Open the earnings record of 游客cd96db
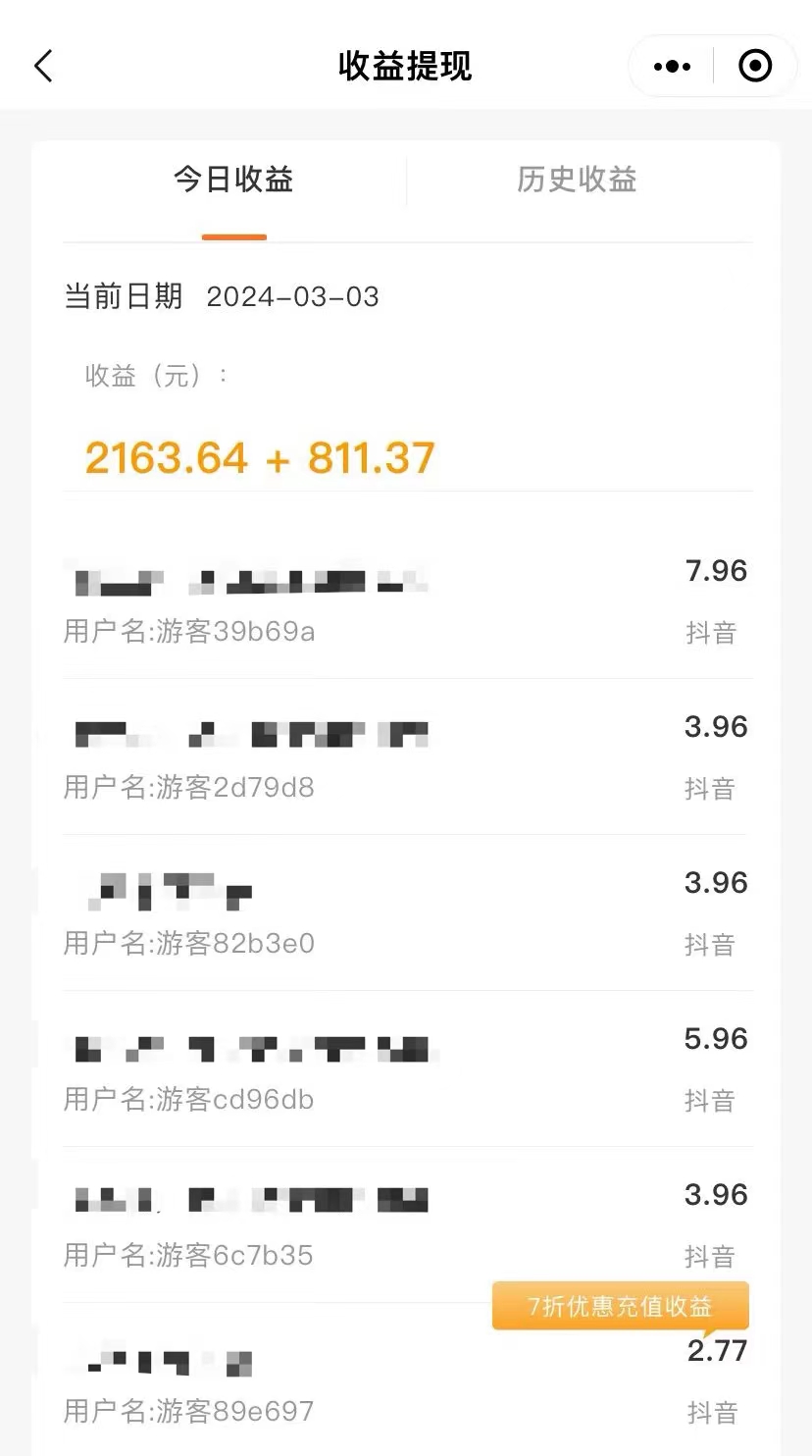Viewport: 812px width, 1456px height. click(407, 1068)
